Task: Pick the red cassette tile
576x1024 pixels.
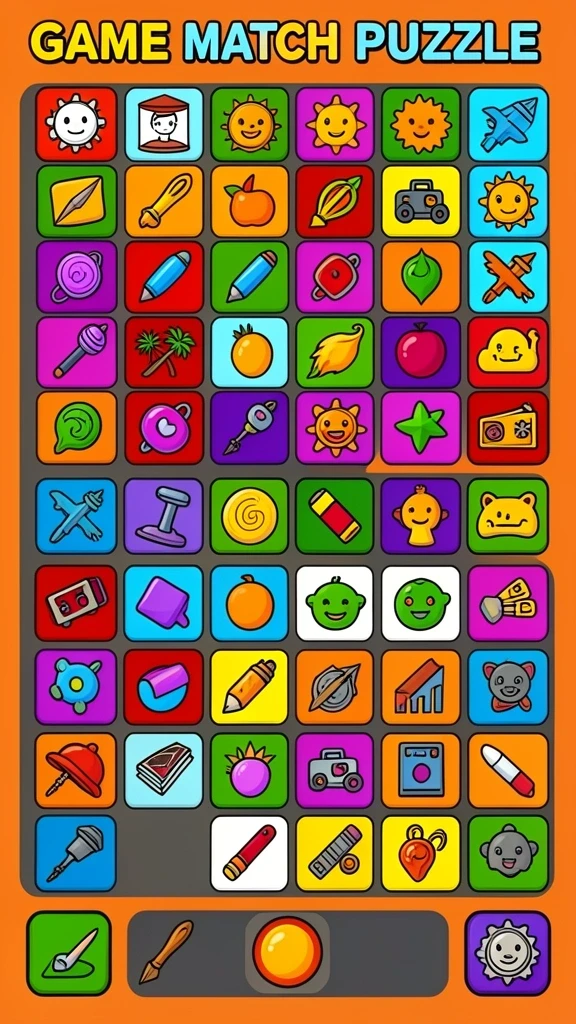Action: click(76, 603)
